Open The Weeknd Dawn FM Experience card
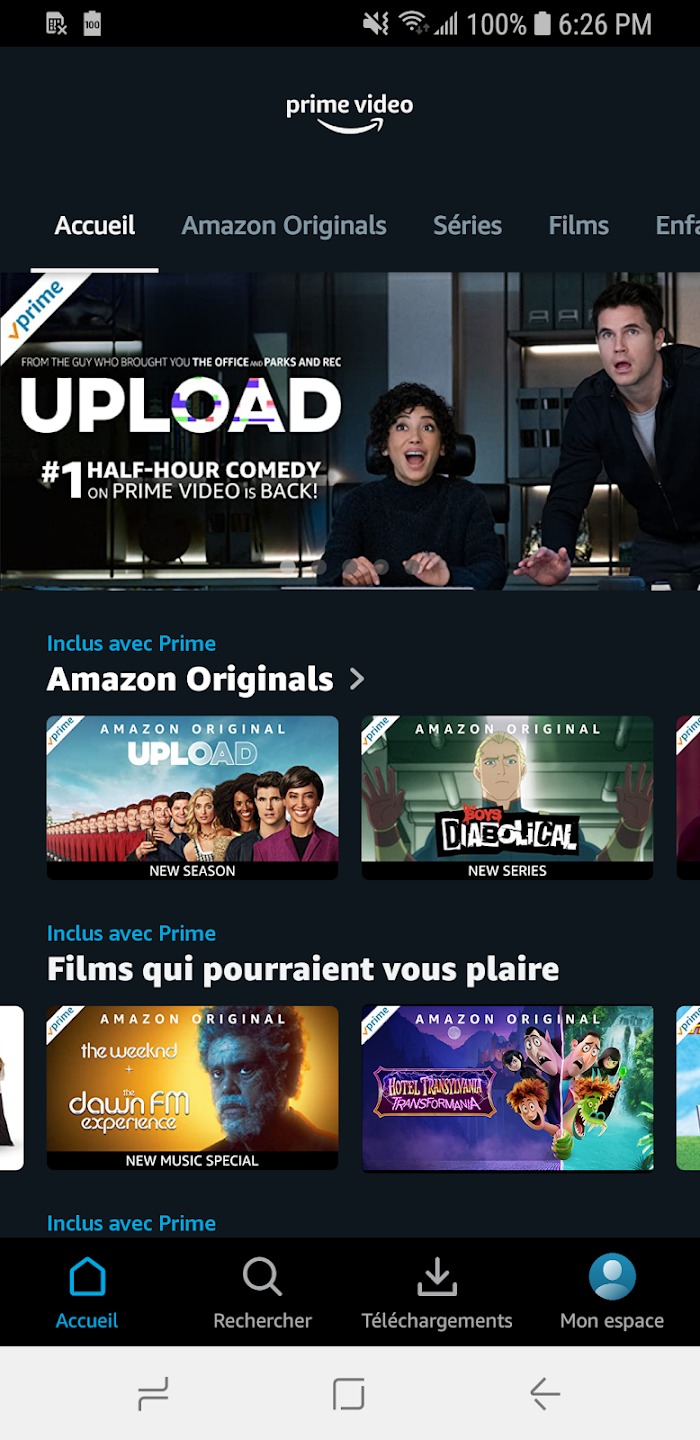 [x=192, y=1087]
